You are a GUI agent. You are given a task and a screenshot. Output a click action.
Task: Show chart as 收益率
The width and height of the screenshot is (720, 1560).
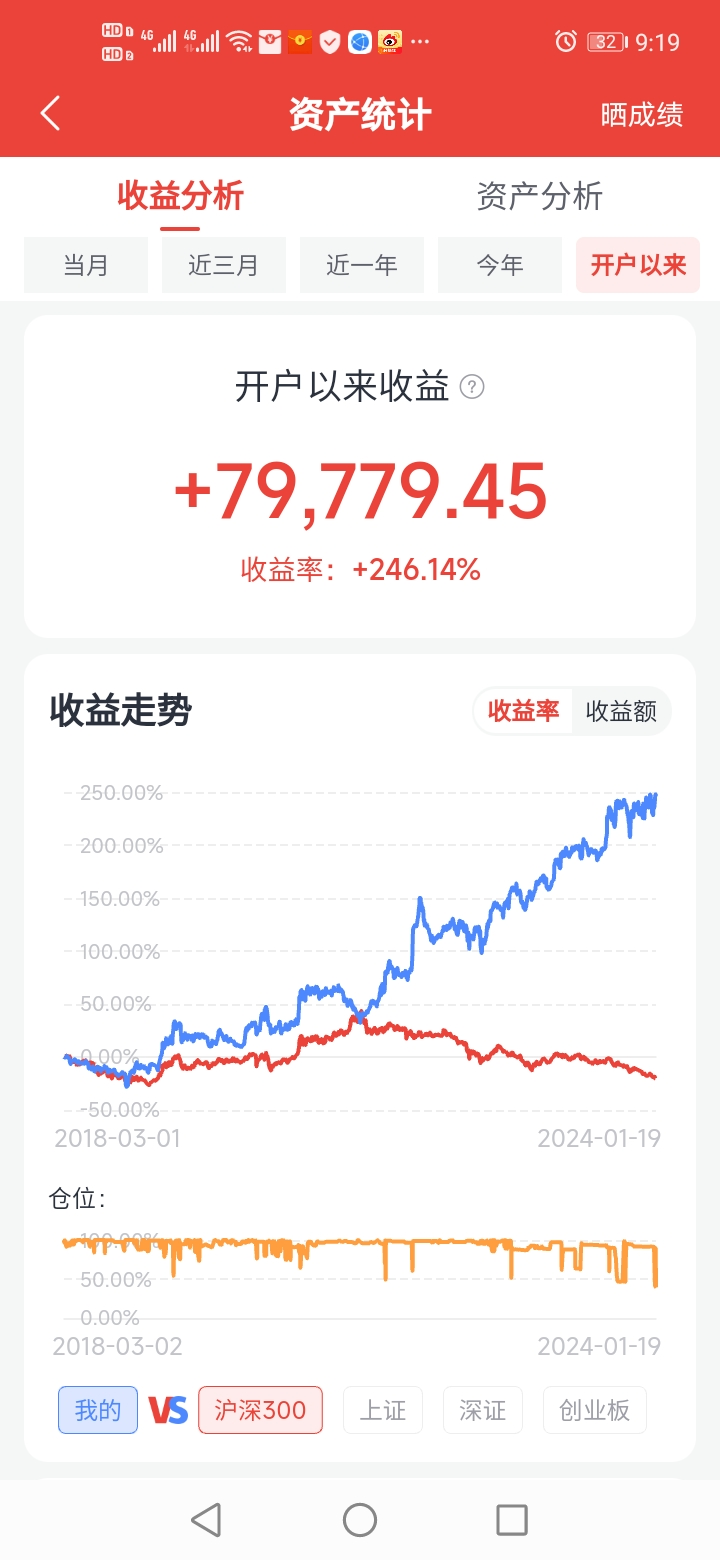point(523,711)
